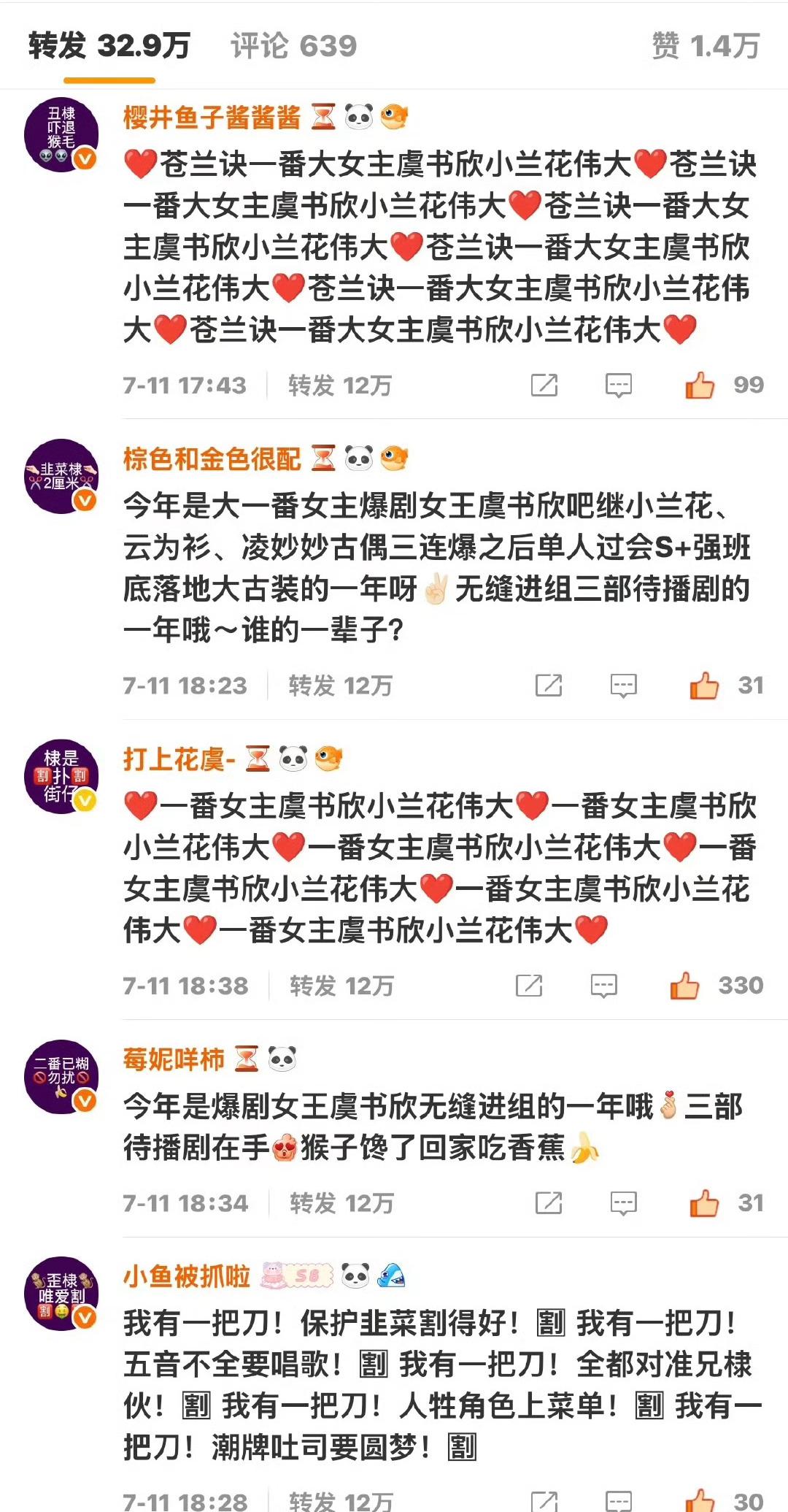Like the repost by 莓妮咩柿
This screenshot has width=788, height=1512.
click(x=704, y=1203)
